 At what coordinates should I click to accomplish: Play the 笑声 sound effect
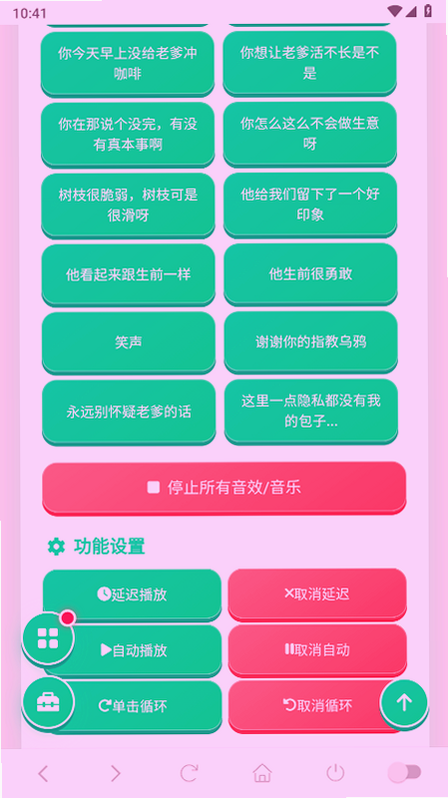tap(128, 343)
